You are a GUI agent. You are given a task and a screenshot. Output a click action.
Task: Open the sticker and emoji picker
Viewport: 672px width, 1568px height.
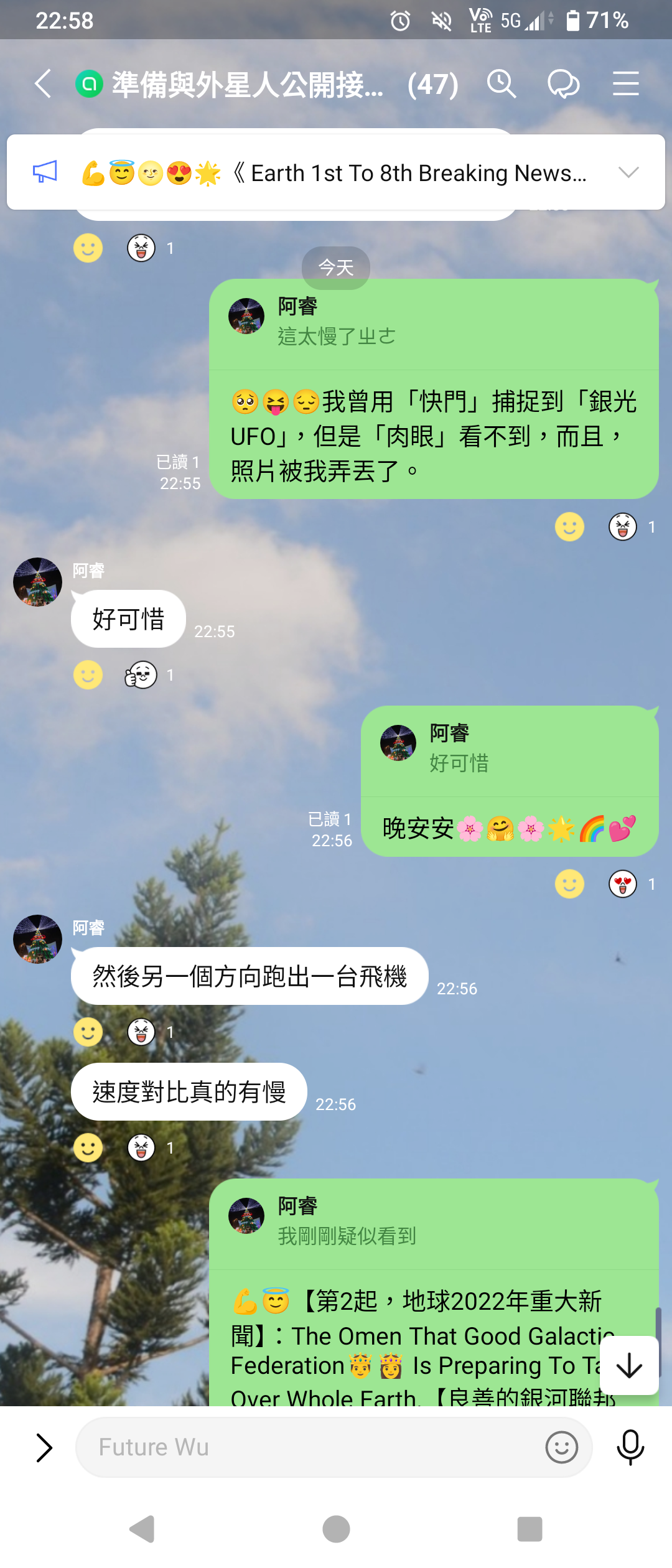[561, 1447]
